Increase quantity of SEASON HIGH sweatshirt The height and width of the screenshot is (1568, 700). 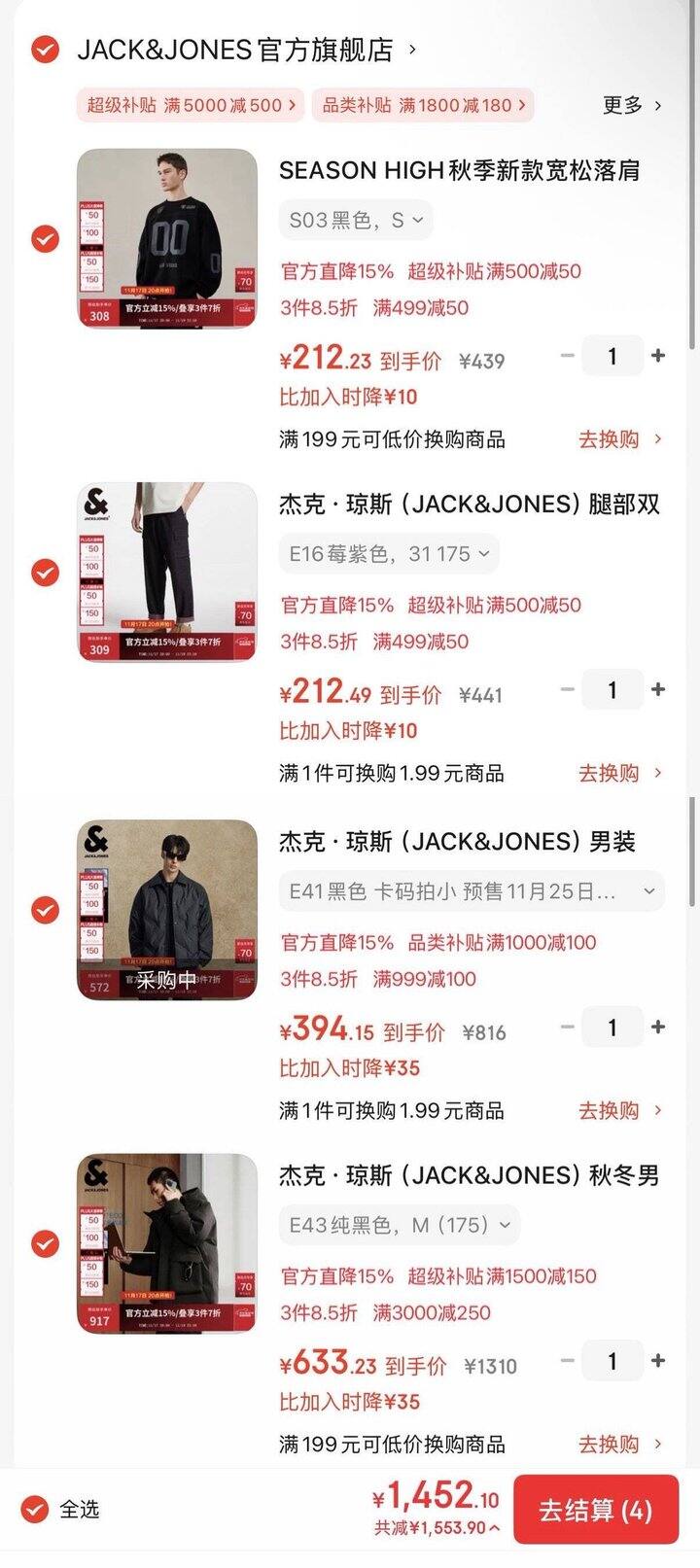pyautogui.click(x=658, y=356)
